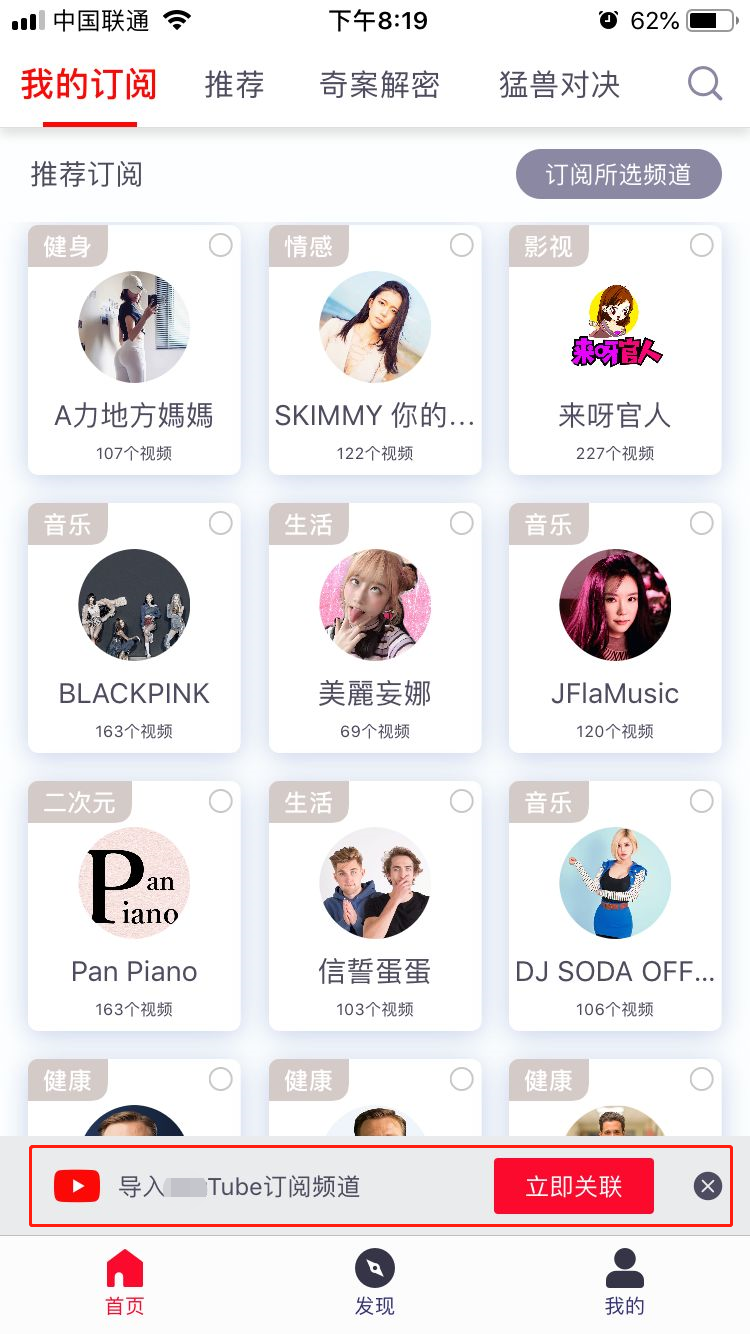Open the 我的 profile tab
The height and width of the screenshot is (1334, 750).
(625, 1283)
